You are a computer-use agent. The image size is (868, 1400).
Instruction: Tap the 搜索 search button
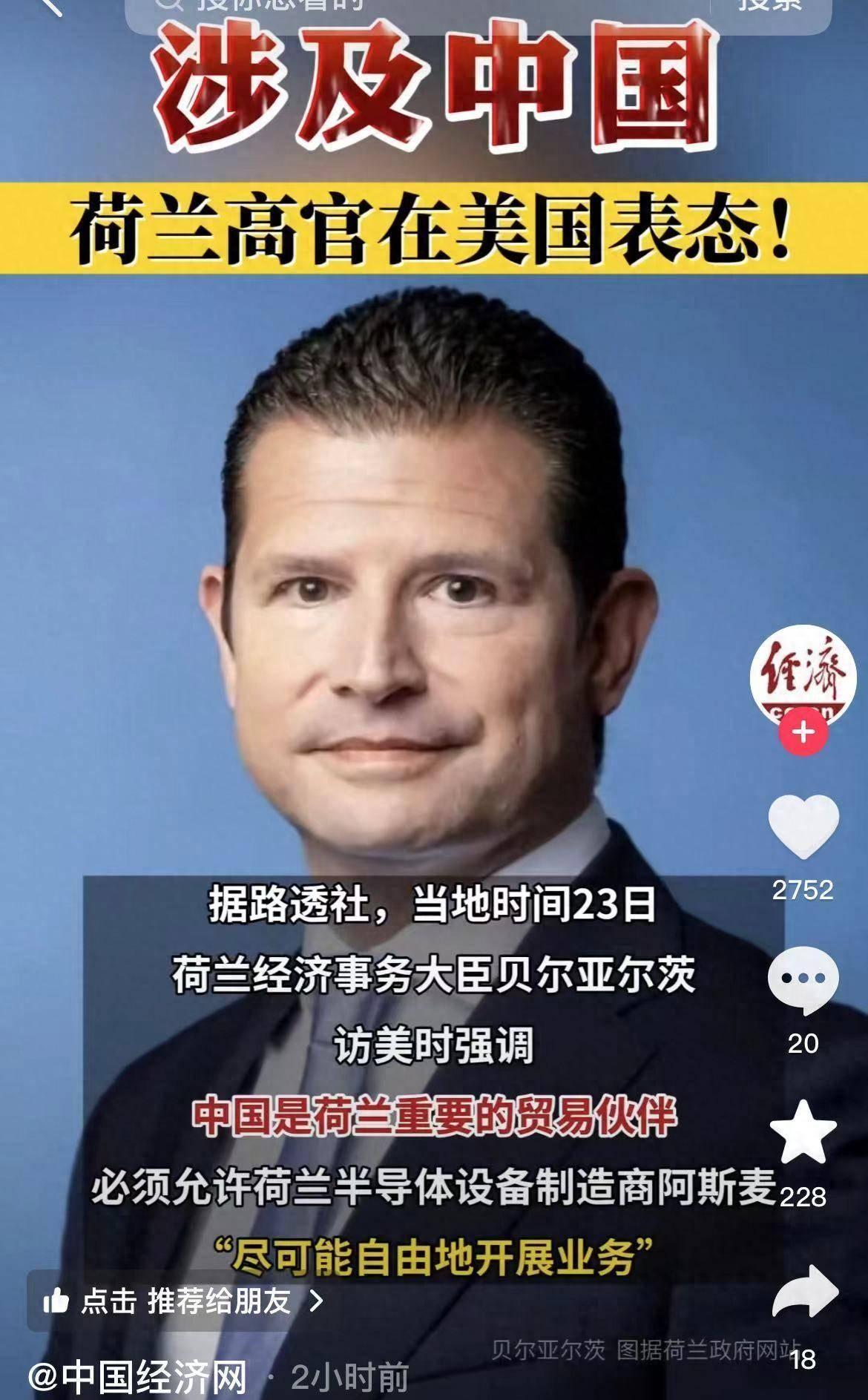click(769, 6)
